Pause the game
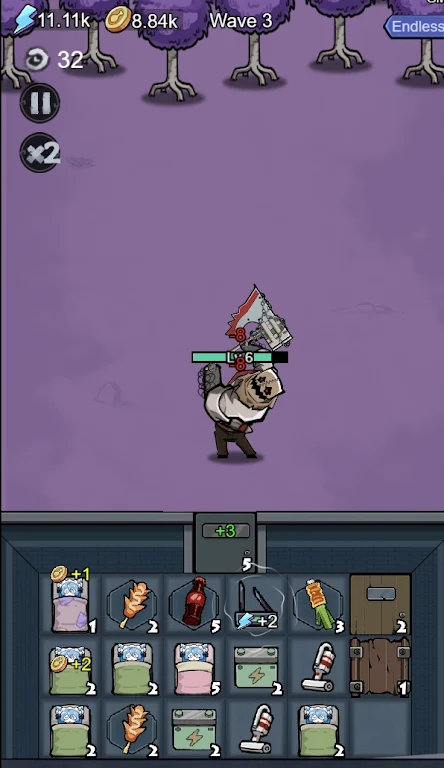The width and height of the screenshot is (444, 768). coord(40,103)
